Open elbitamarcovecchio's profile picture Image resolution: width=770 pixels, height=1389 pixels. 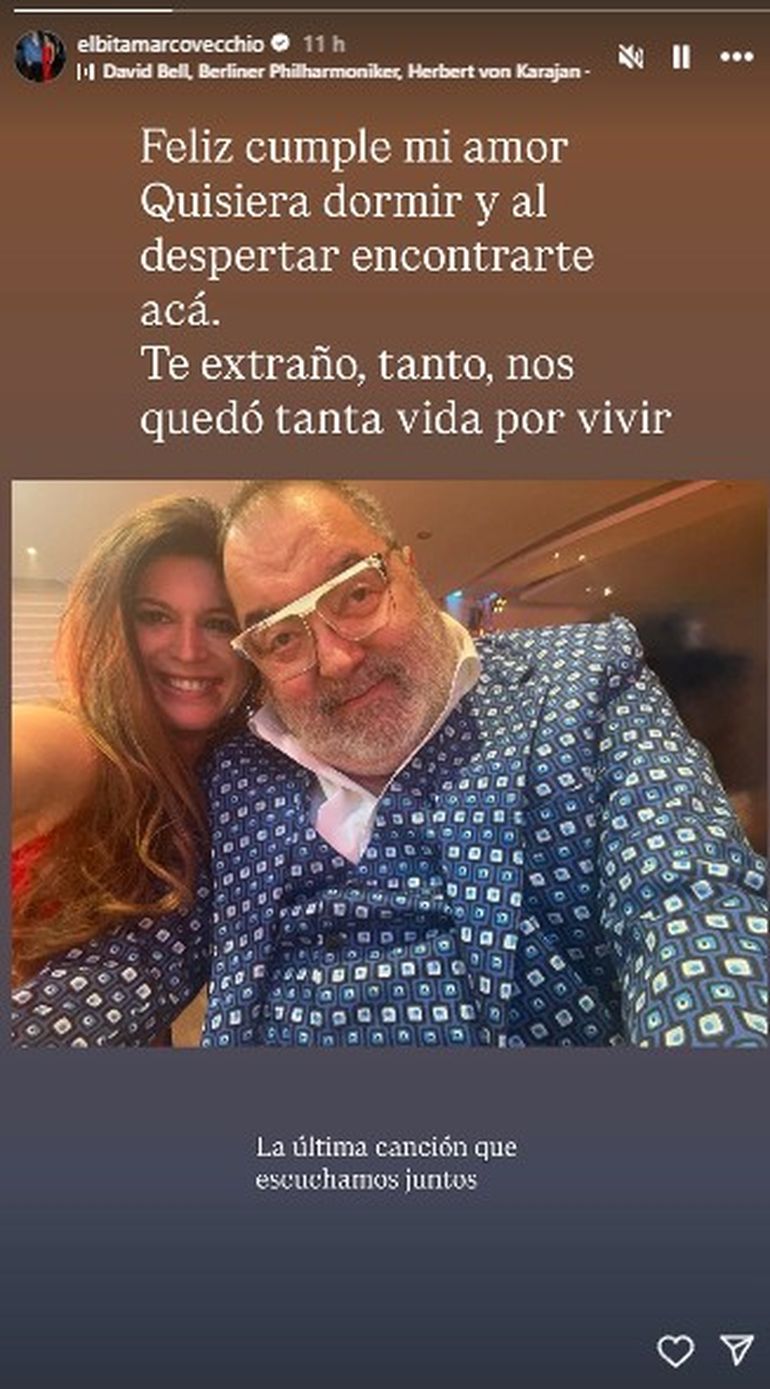(x=39, y=57)
